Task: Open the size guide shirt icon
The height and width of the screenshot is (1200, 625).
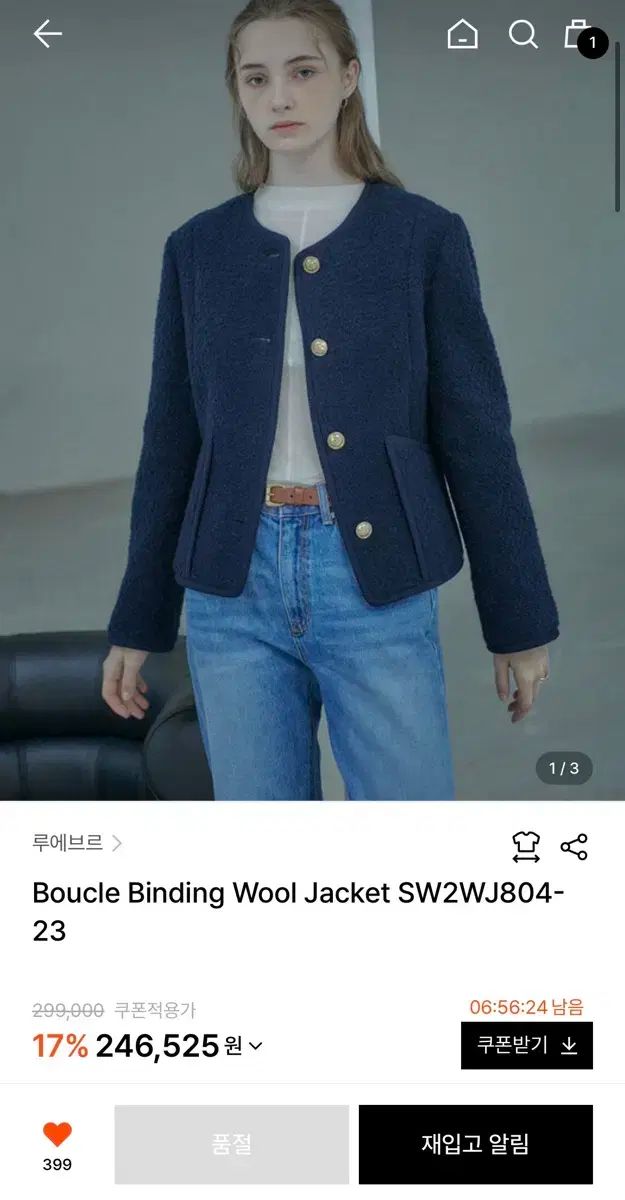Action: pos(526,847)
